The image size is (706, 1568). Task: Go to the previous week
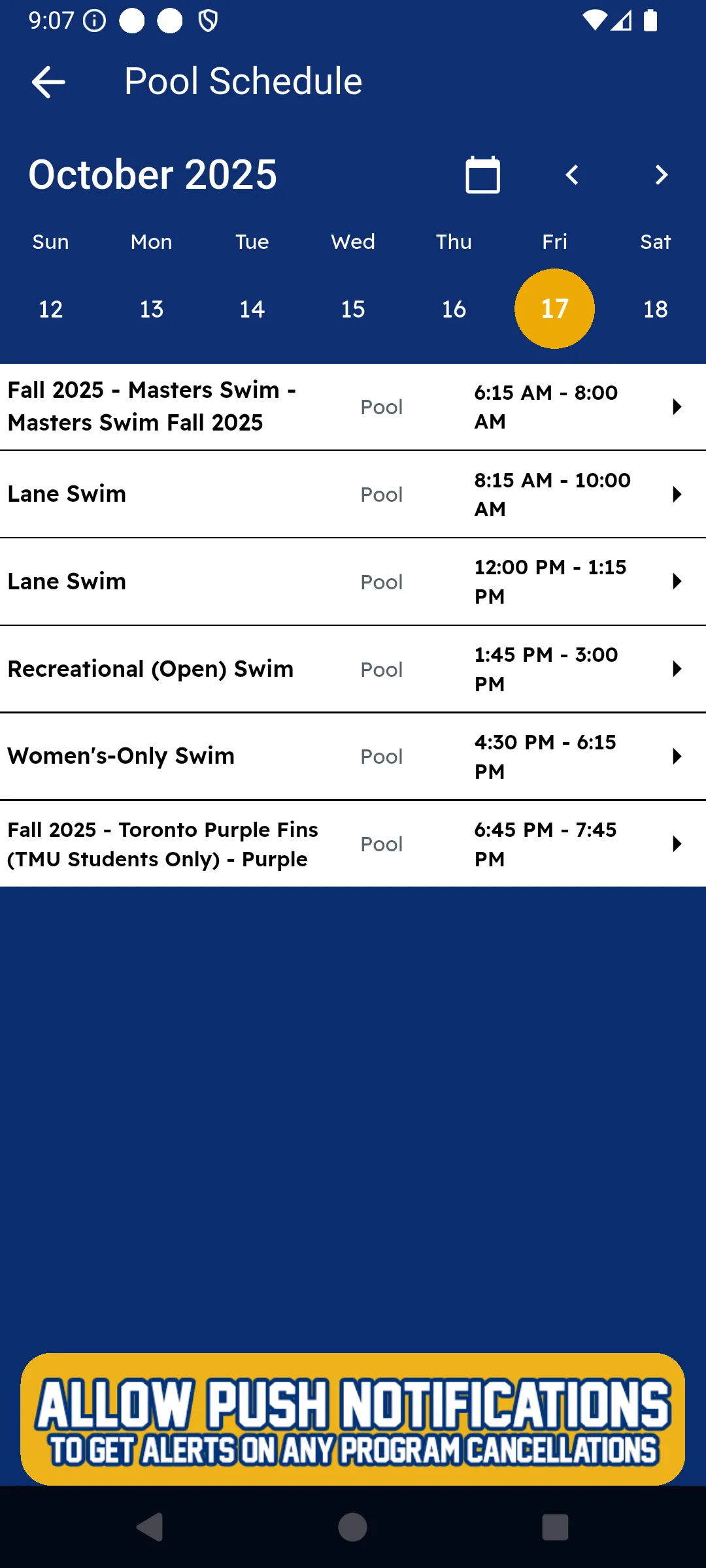(572, 175)
